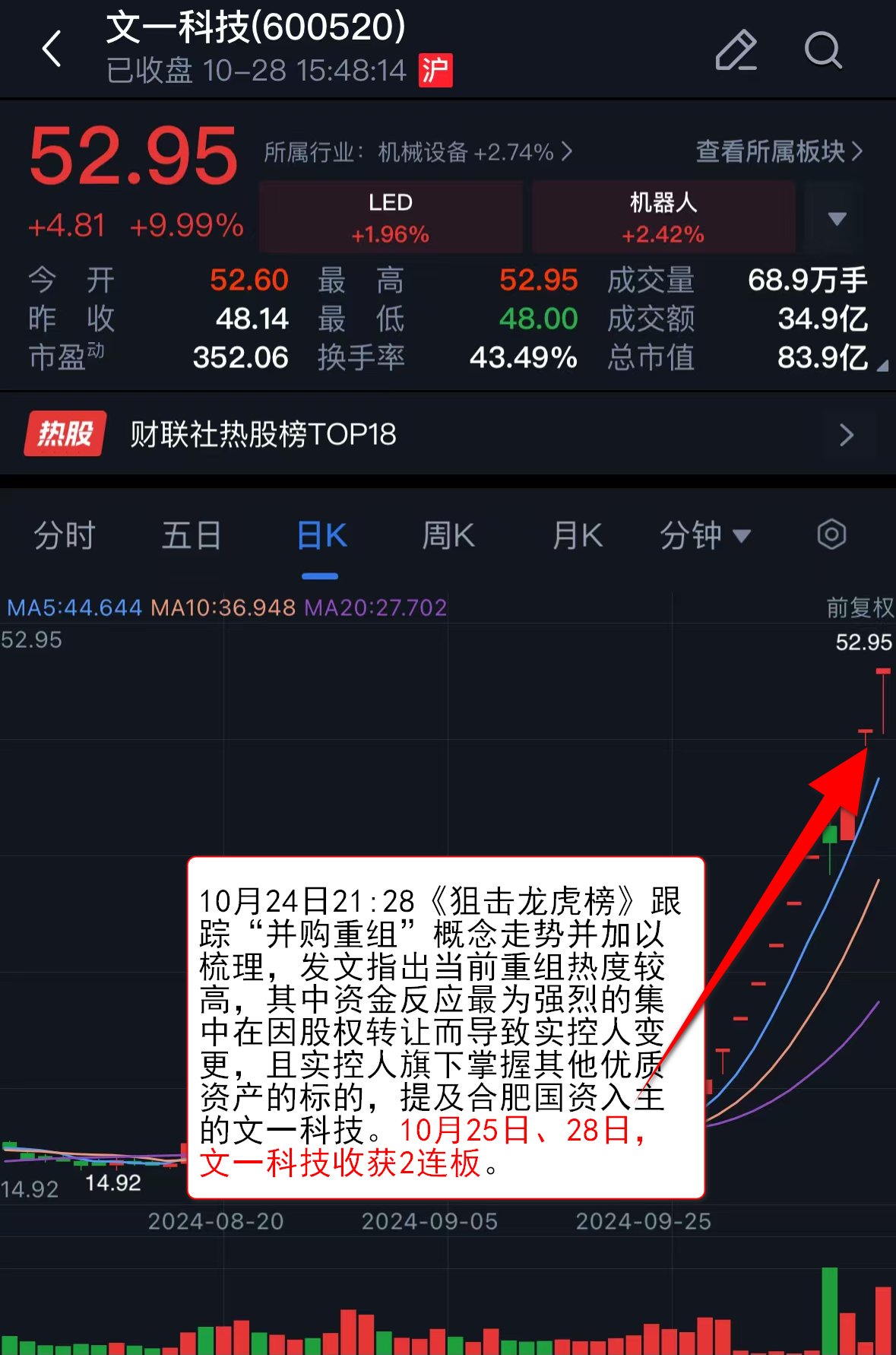Switch to the 分时 chart tab
This screenshot has width=896, height=1355.
point(65,536)
